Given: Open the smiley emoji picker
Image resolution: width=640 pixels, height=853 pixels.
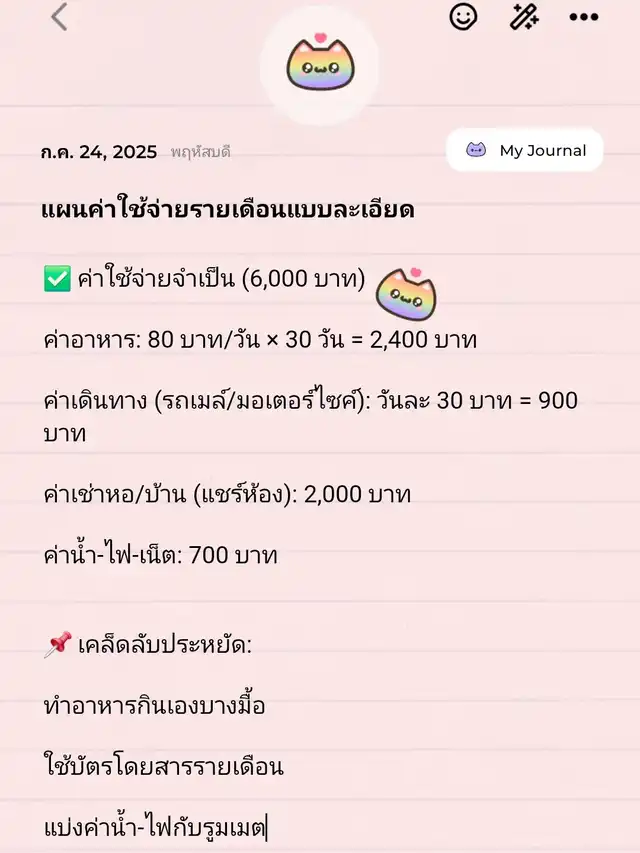Looking at the screenshot, I should tap(463, 17).
